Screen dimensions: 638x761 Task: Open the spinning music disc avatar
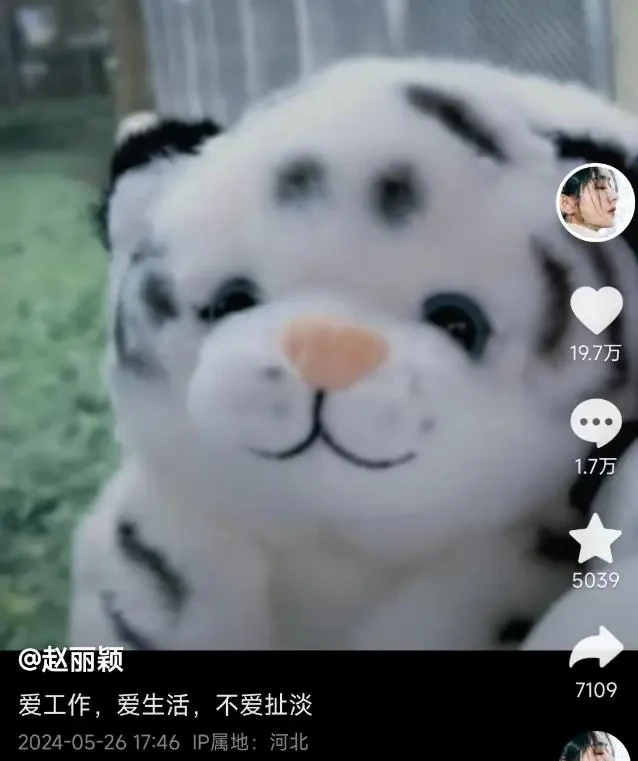(595, 748)
